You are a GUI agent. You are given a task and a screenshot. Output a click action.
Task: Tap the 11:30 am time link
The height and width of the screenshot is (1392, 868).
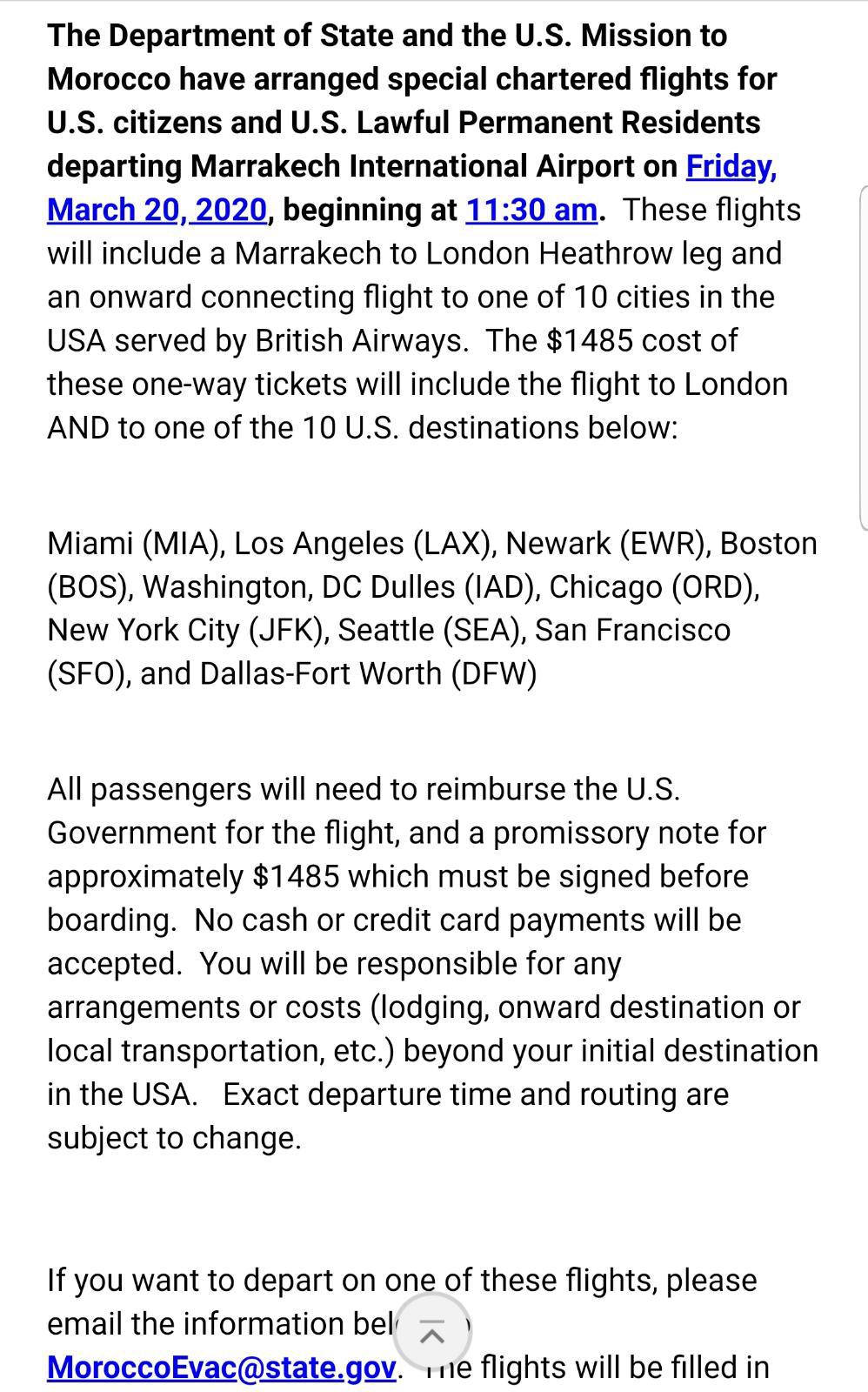point(531,210)
